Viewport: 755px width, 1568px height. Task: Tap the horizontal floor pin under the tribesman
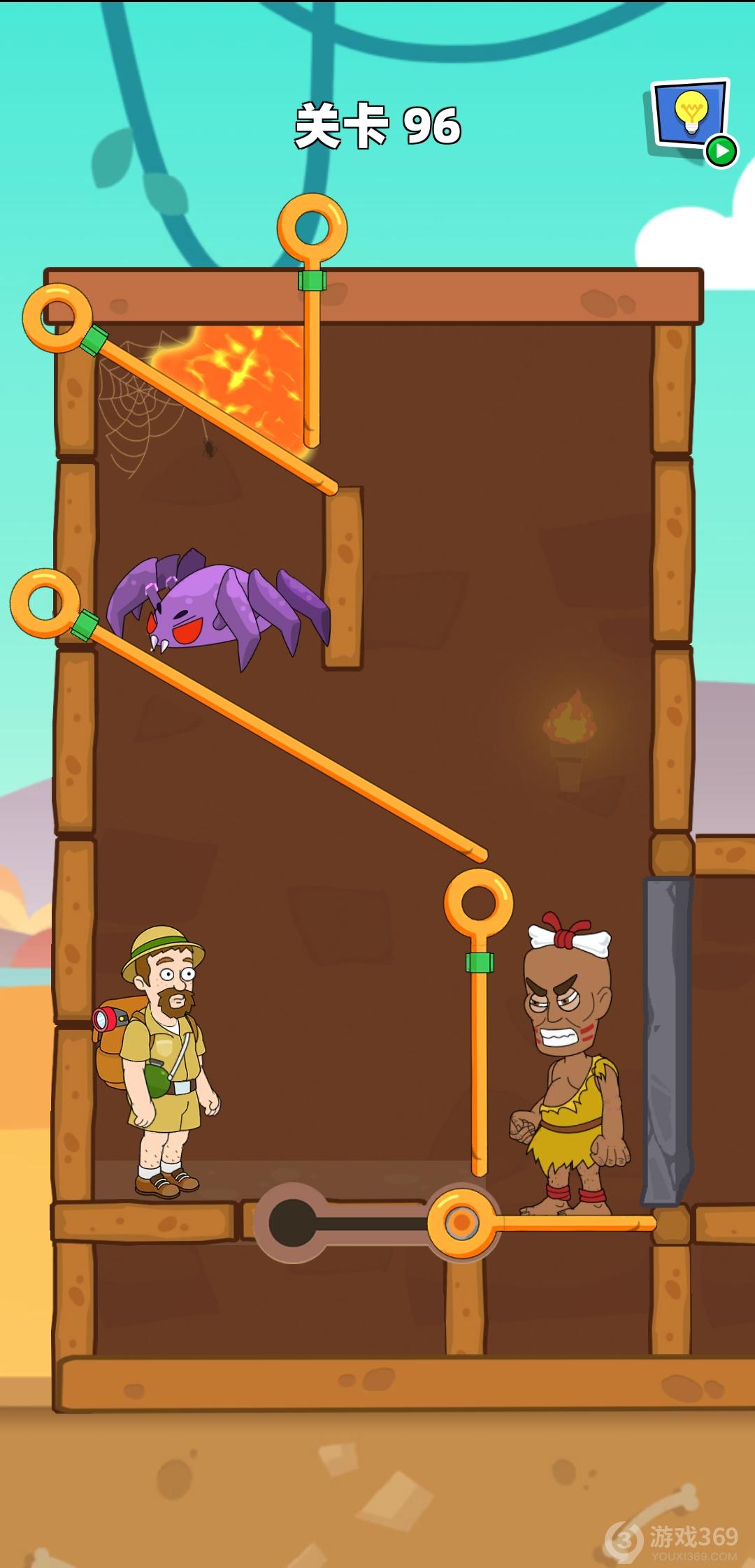pos(461,1223)
